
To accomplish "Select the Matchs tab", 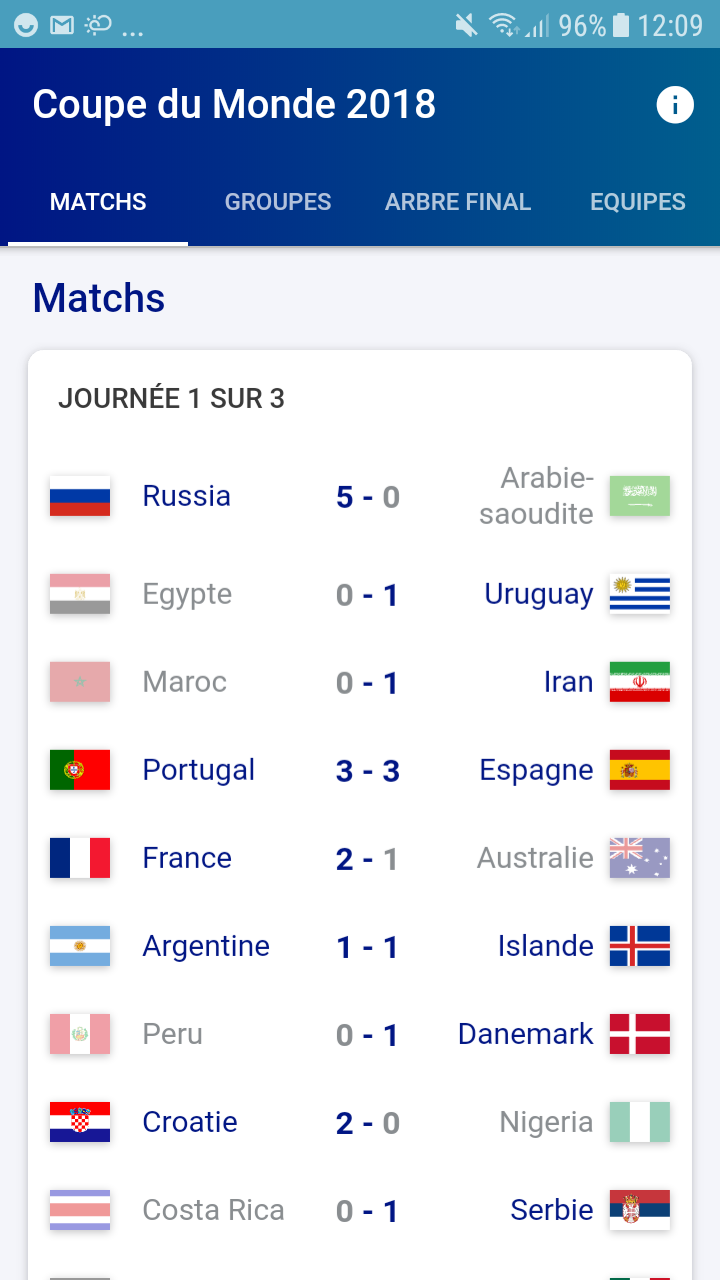I will point(98,202).
